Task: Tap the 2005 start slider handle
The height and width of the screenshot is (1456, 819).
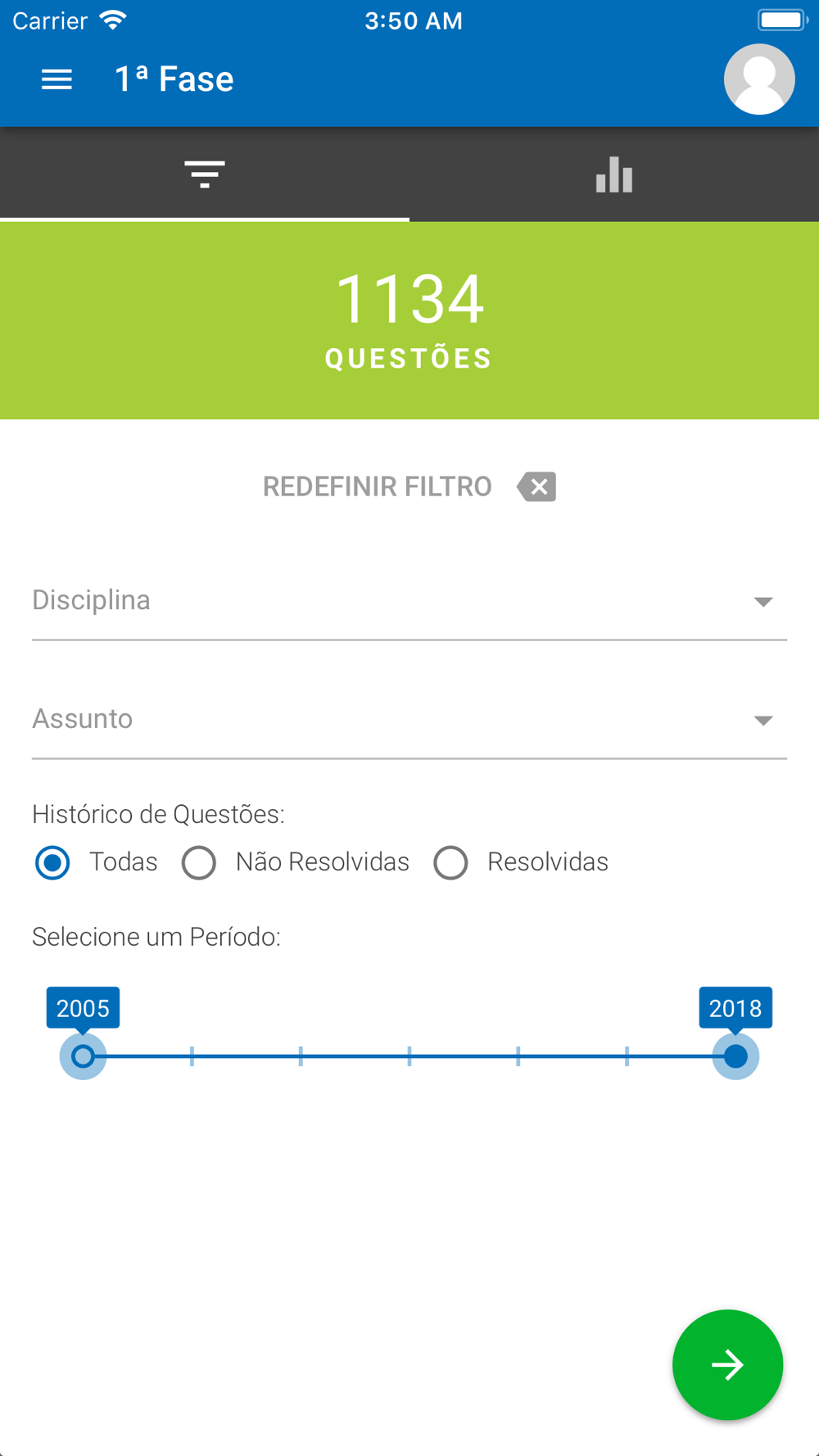Action: coord(83,1056)
